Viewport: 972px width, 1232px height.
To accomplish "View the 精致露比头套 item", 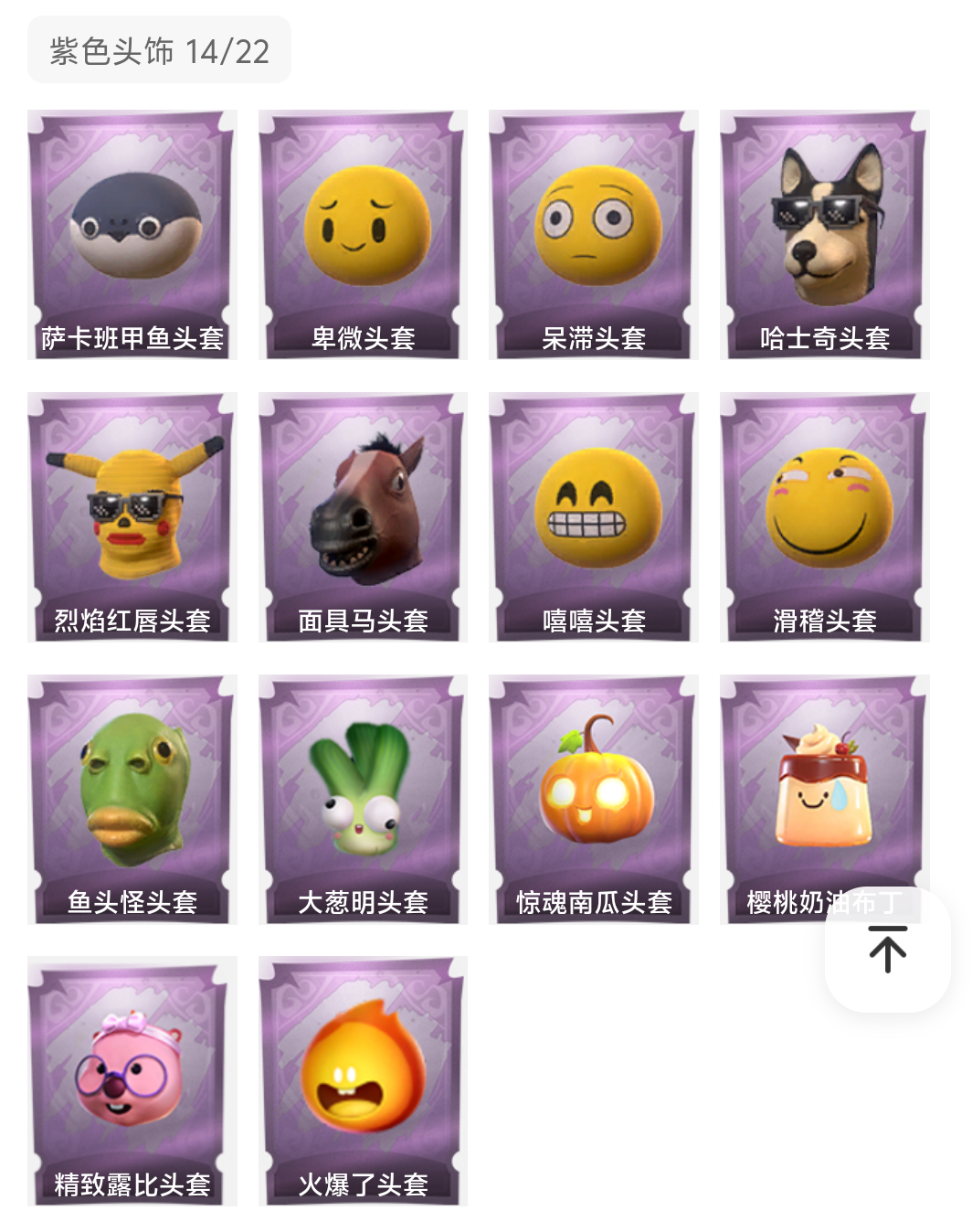I will click(132, 1080).
